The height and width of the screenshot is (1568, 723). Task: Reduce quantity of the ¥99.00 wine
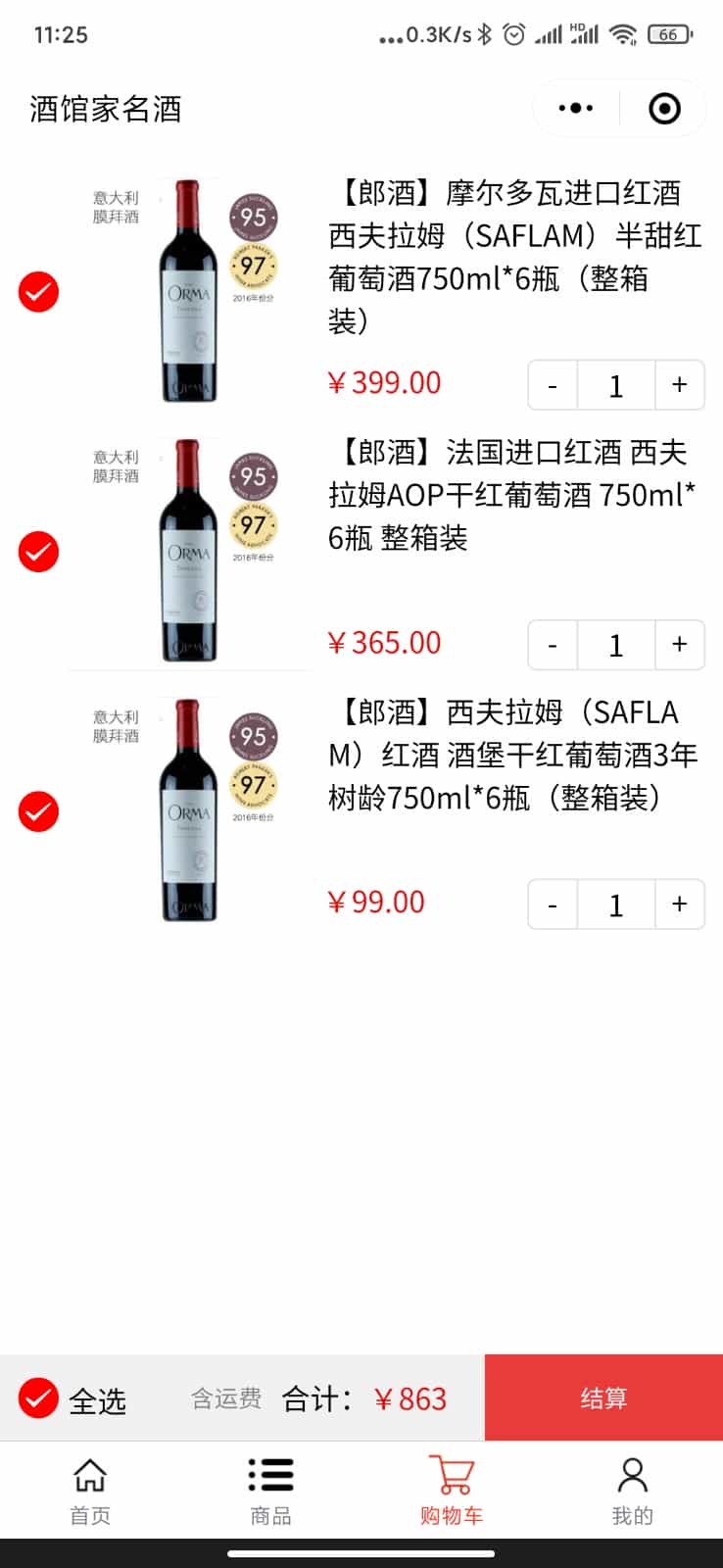553,905
